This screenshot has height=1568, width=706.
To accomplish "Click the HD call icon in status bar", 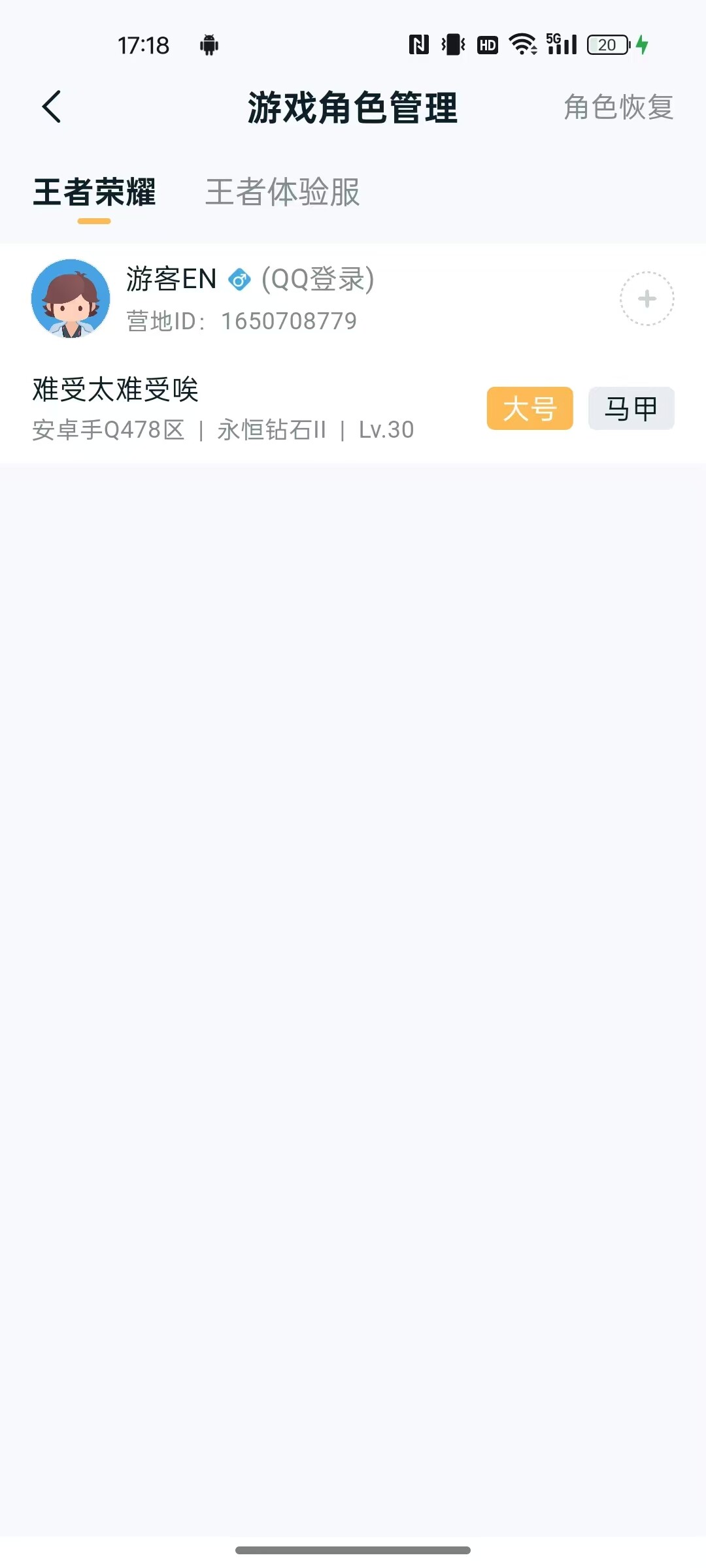I will point(487,44).
